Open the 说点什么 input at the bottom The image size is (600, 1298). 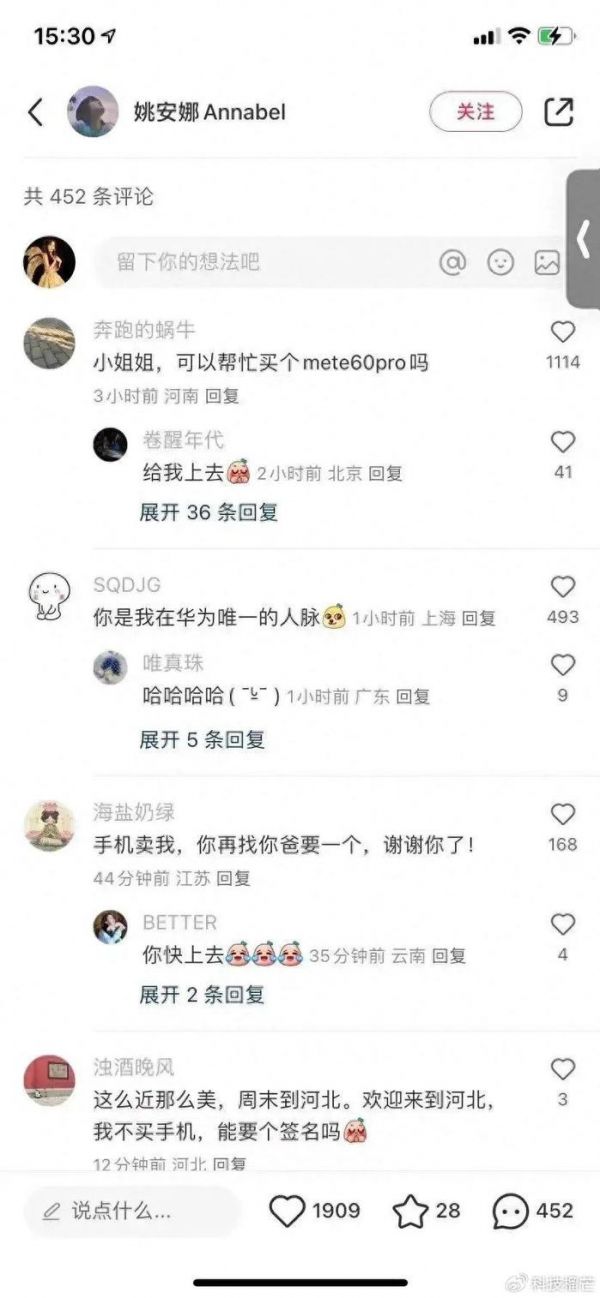[x=130, y=1211]
